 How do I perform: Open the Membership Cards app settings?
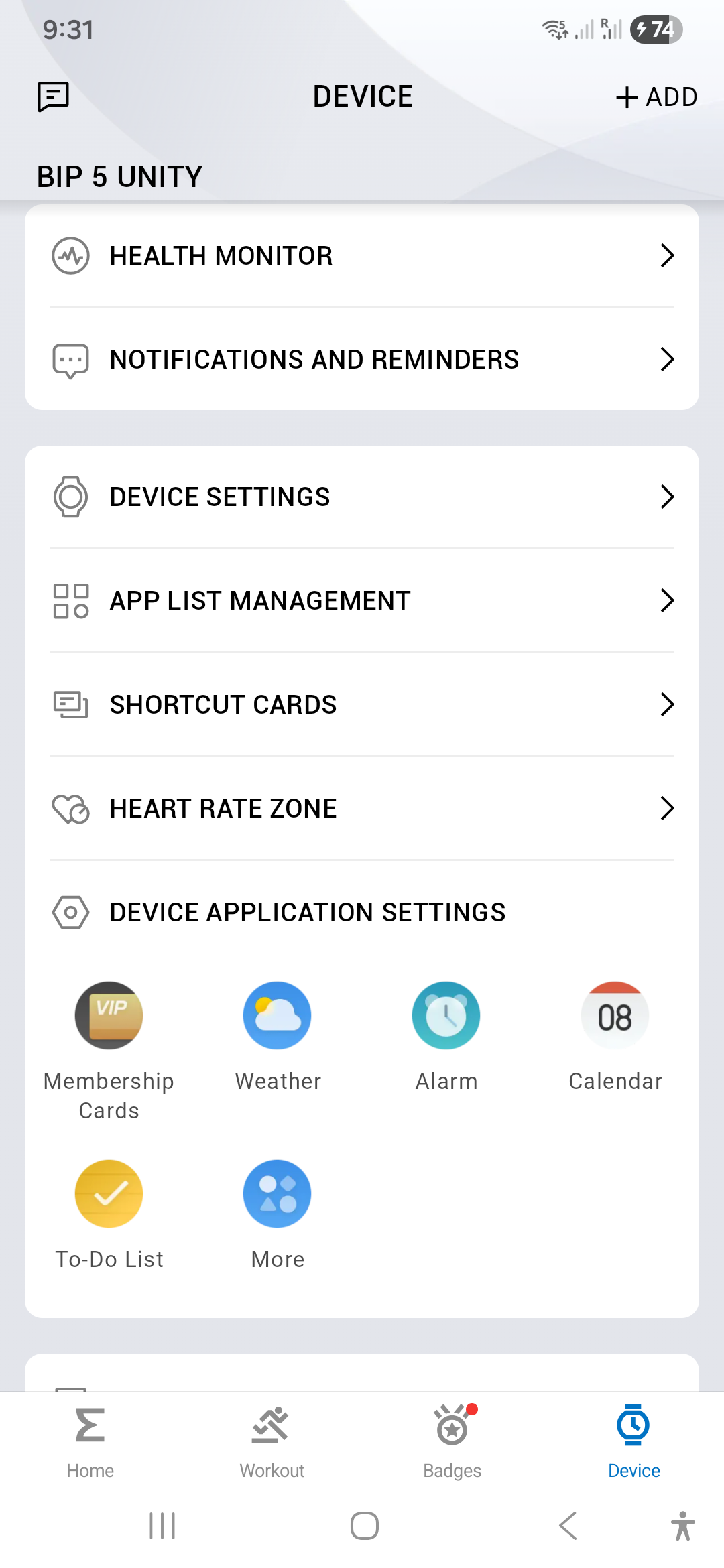(109, 1016)
